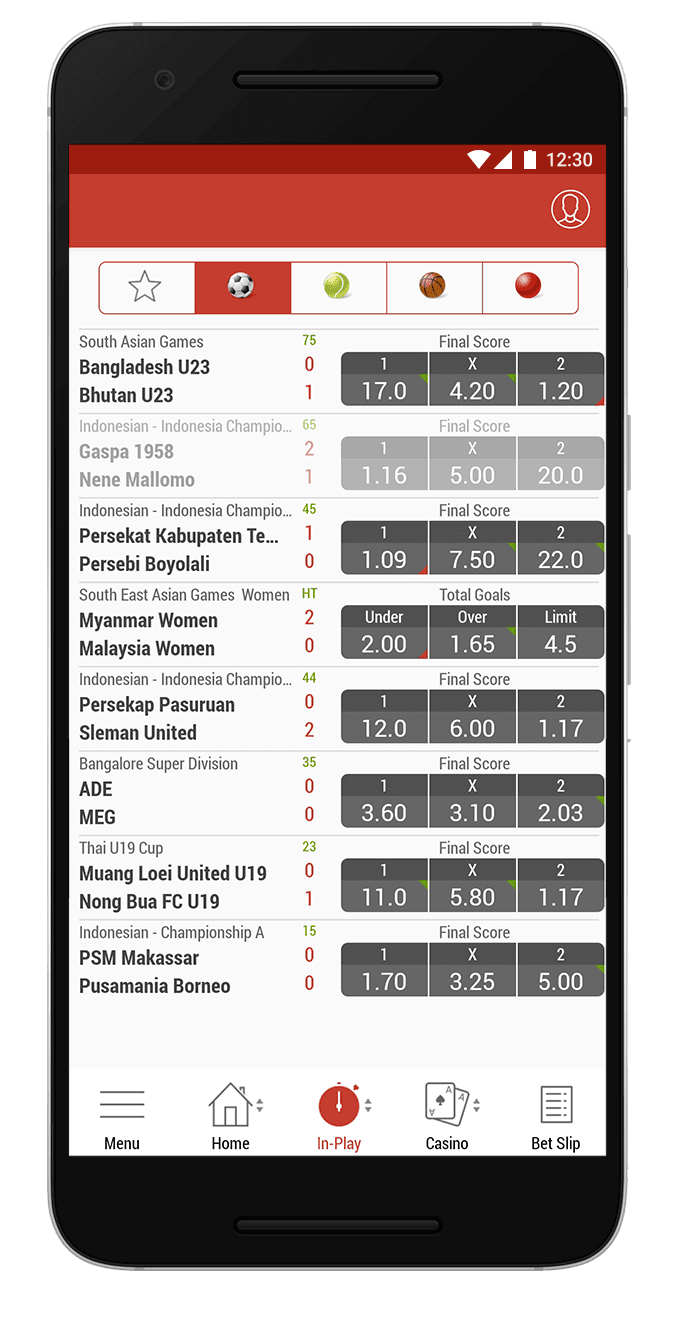Select the tennis ball sport tab

coord(338,288)
